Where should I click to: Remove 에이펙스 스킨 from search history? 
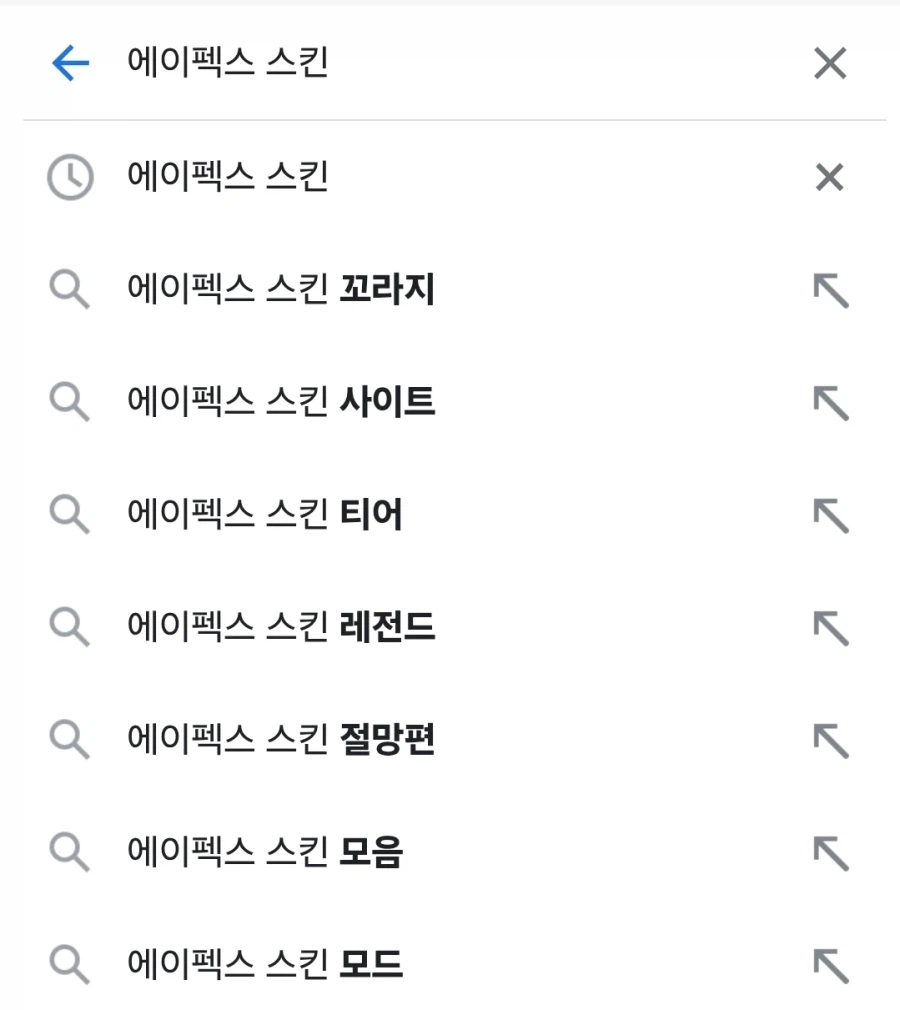tap(830, 177)
